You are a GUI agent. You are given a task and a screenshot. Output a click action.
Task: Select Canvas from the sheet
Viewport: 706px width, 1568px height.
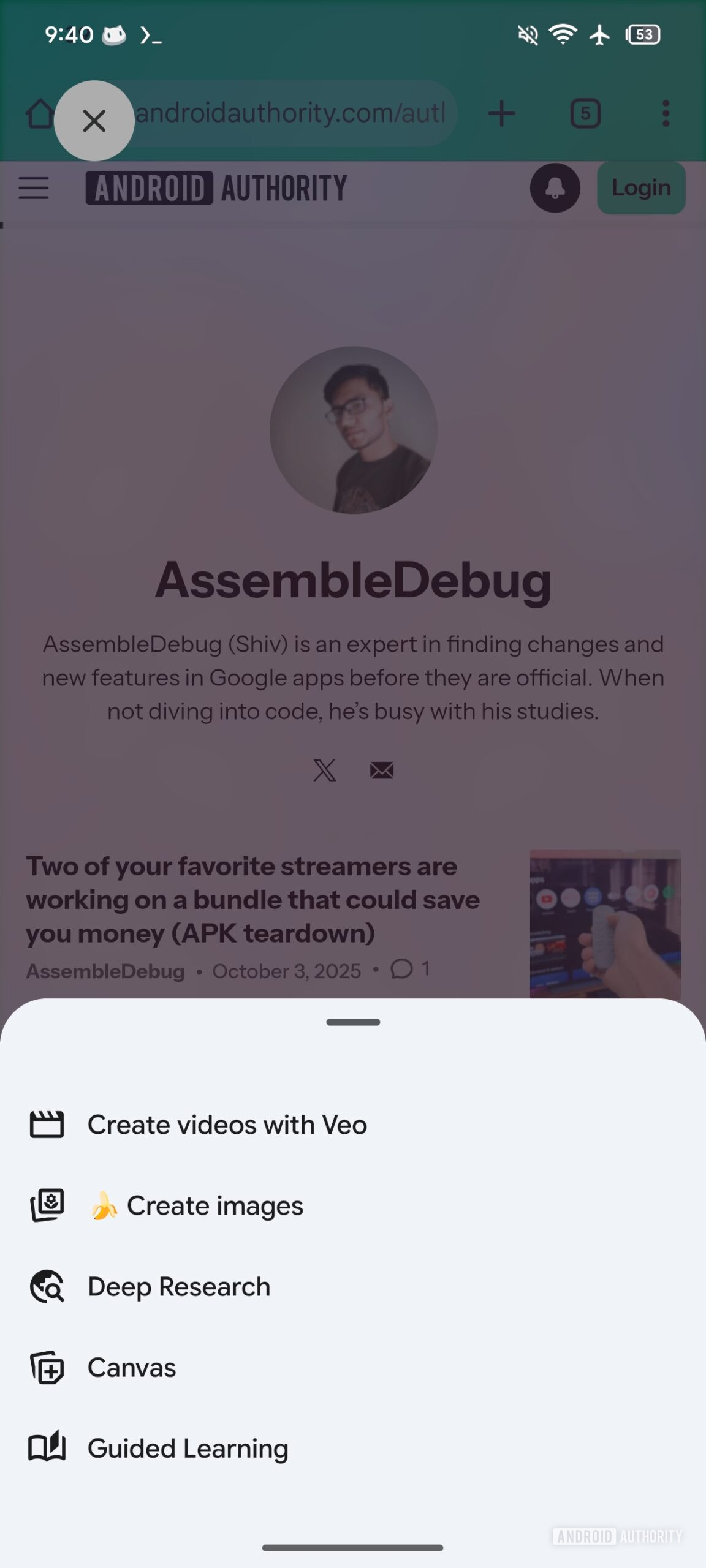point(353,1367)
